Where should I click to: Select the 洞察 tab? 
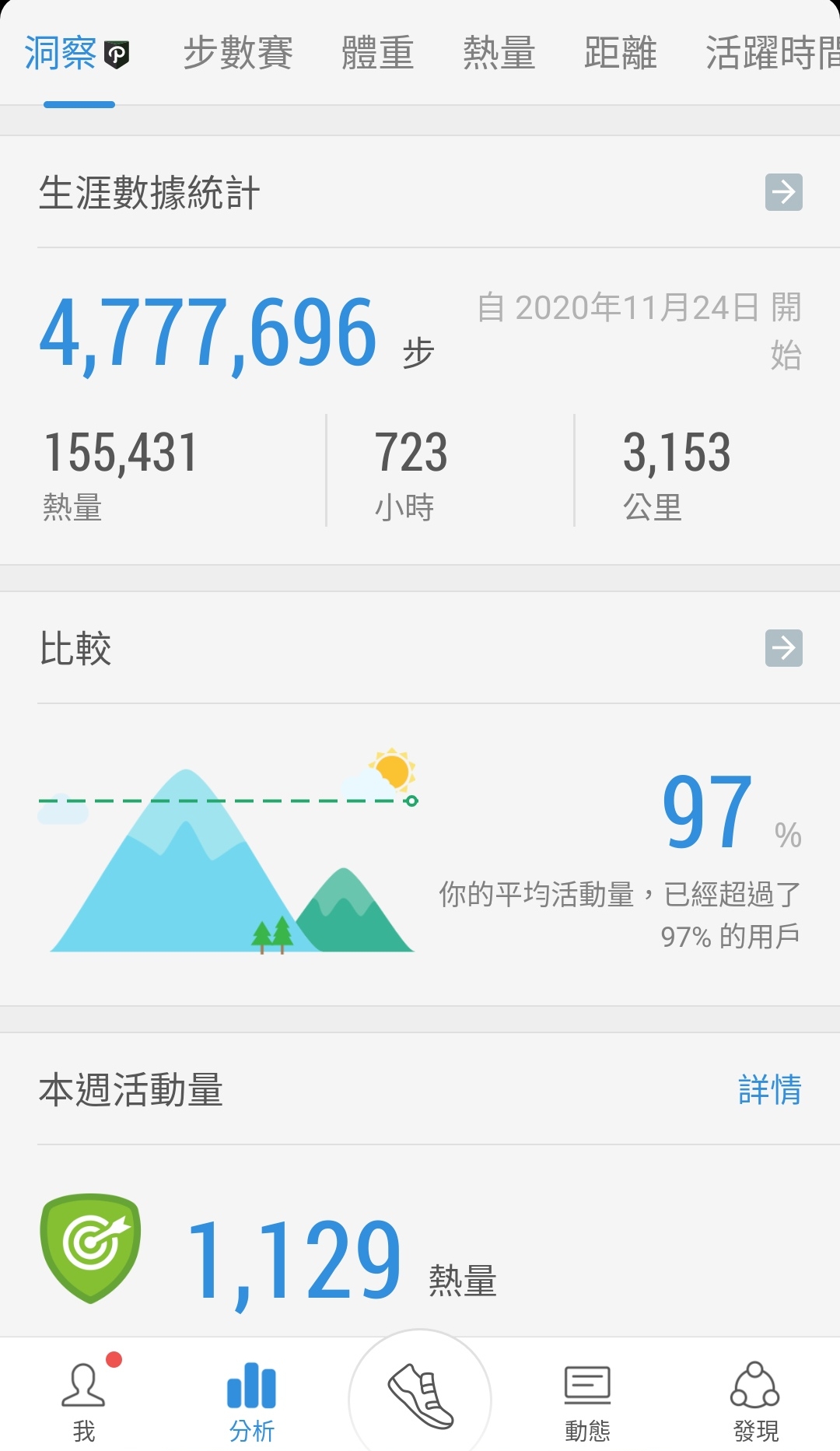click(x=77, y=54)
